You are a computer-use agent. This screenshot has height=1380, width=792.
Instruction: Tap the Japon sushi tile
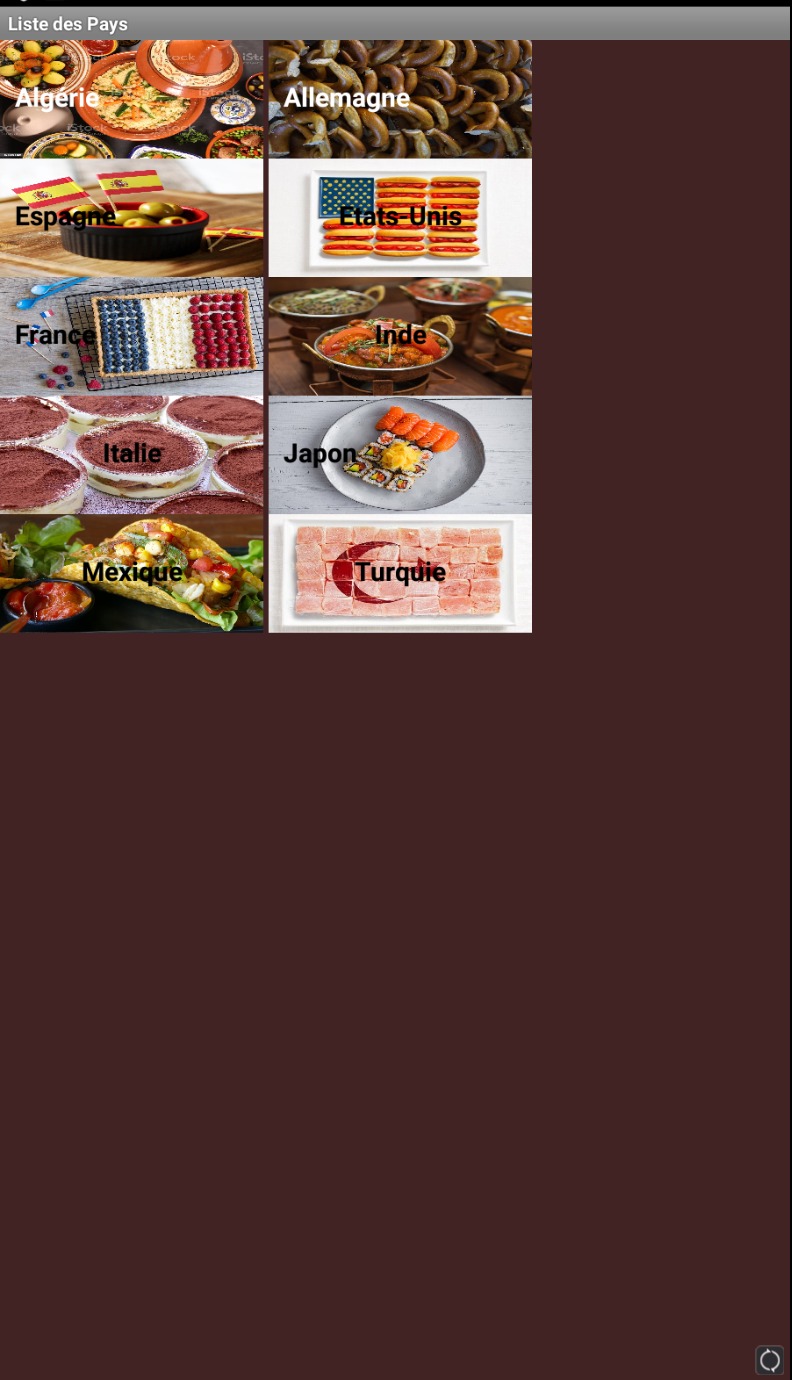click(400, 454)
